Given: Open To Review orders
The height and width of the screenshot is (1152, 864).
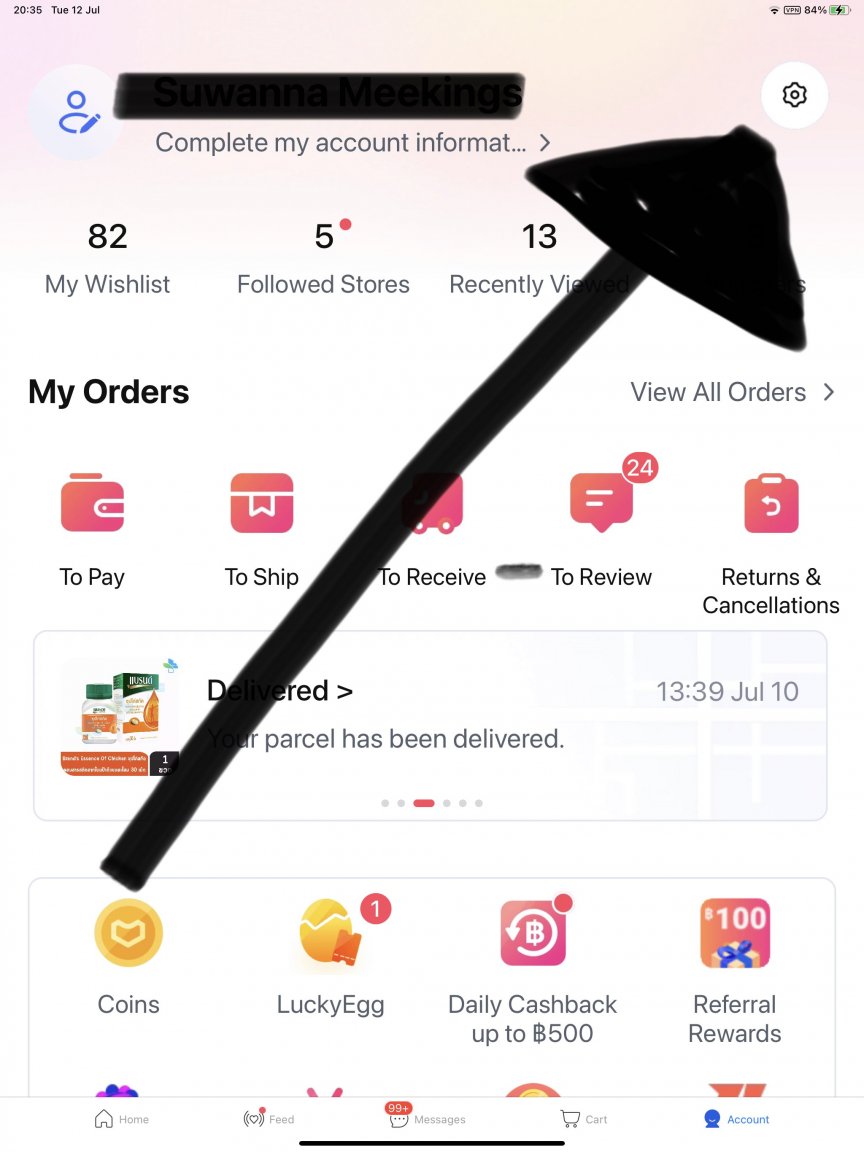Looking at the screenshot, I should point(601,530).
